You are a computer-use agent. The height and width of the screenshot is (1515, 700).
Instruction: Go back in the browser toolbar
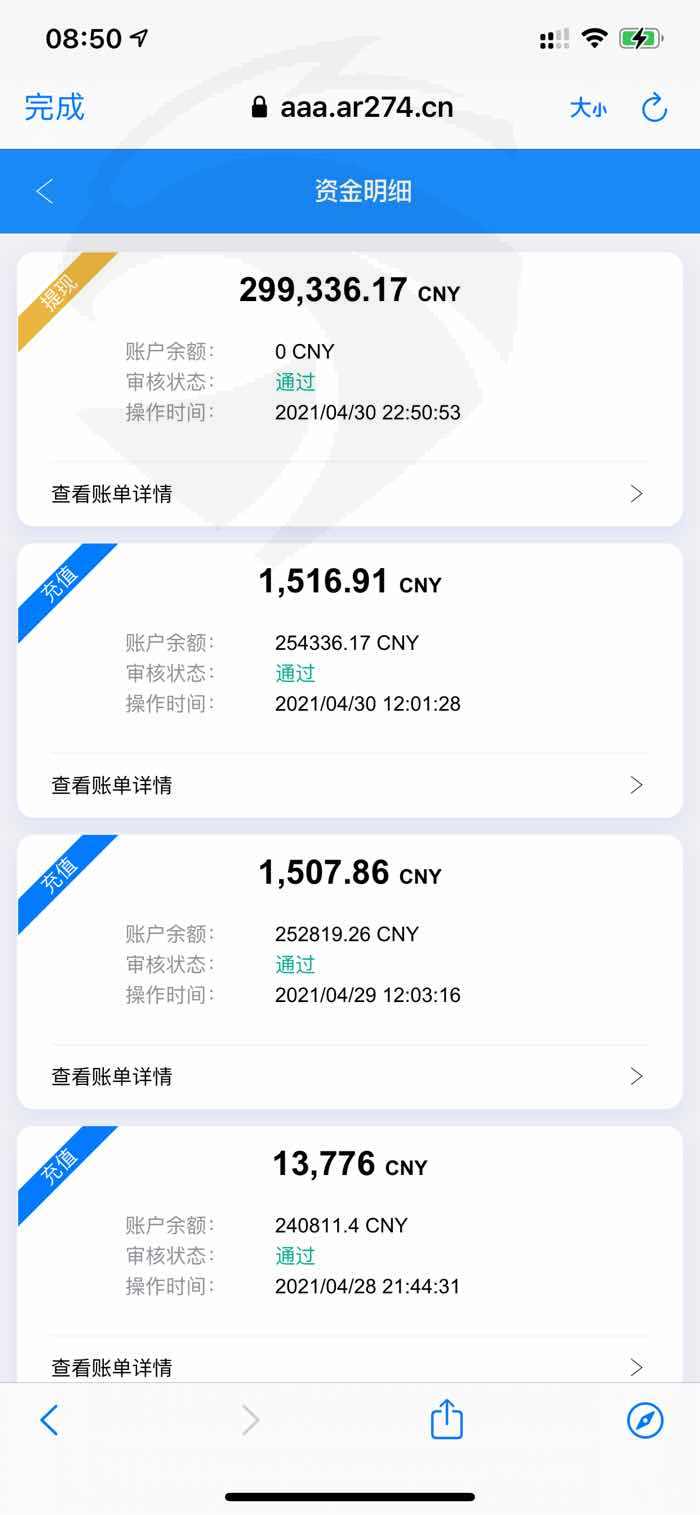(49, 1420)
